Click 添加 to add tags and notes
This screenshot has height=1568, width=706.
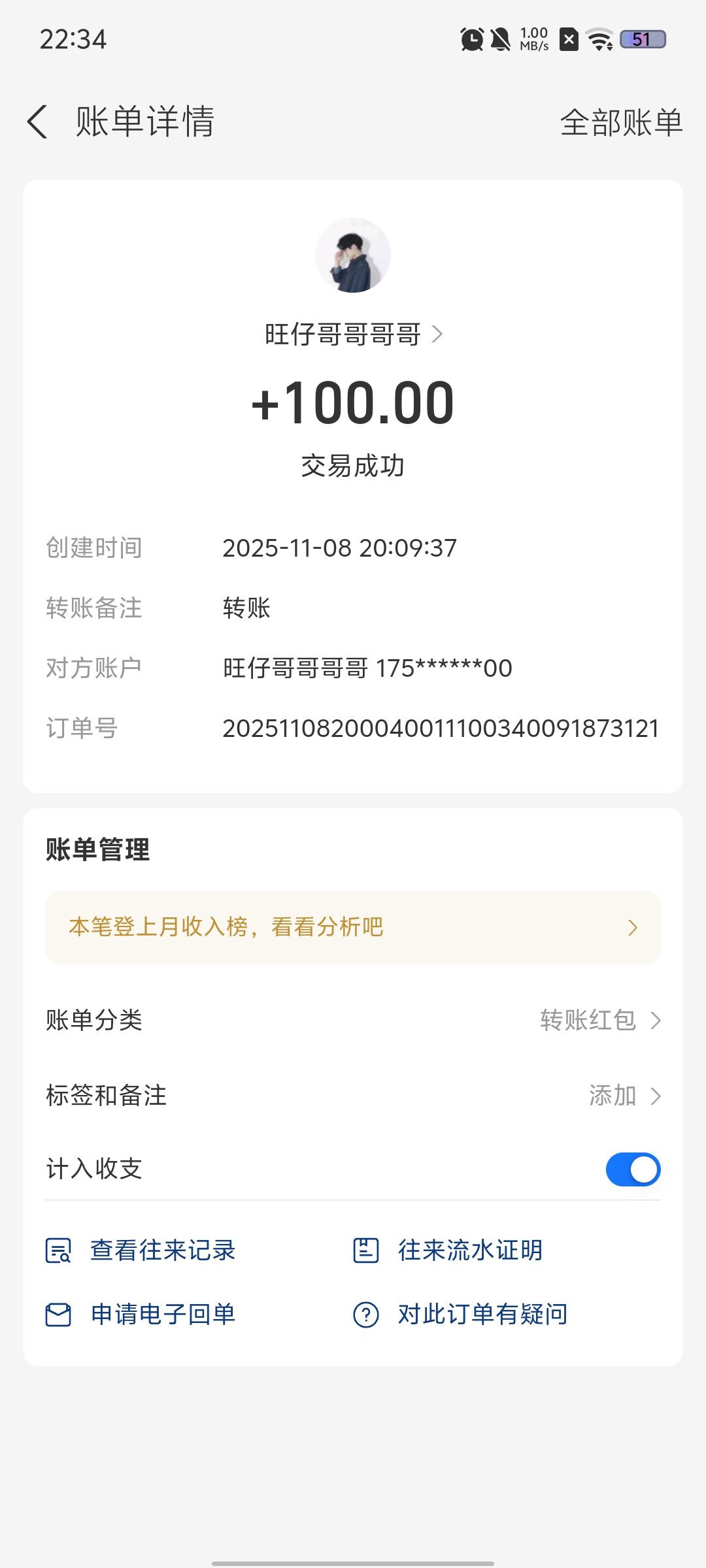[611, 1096]
